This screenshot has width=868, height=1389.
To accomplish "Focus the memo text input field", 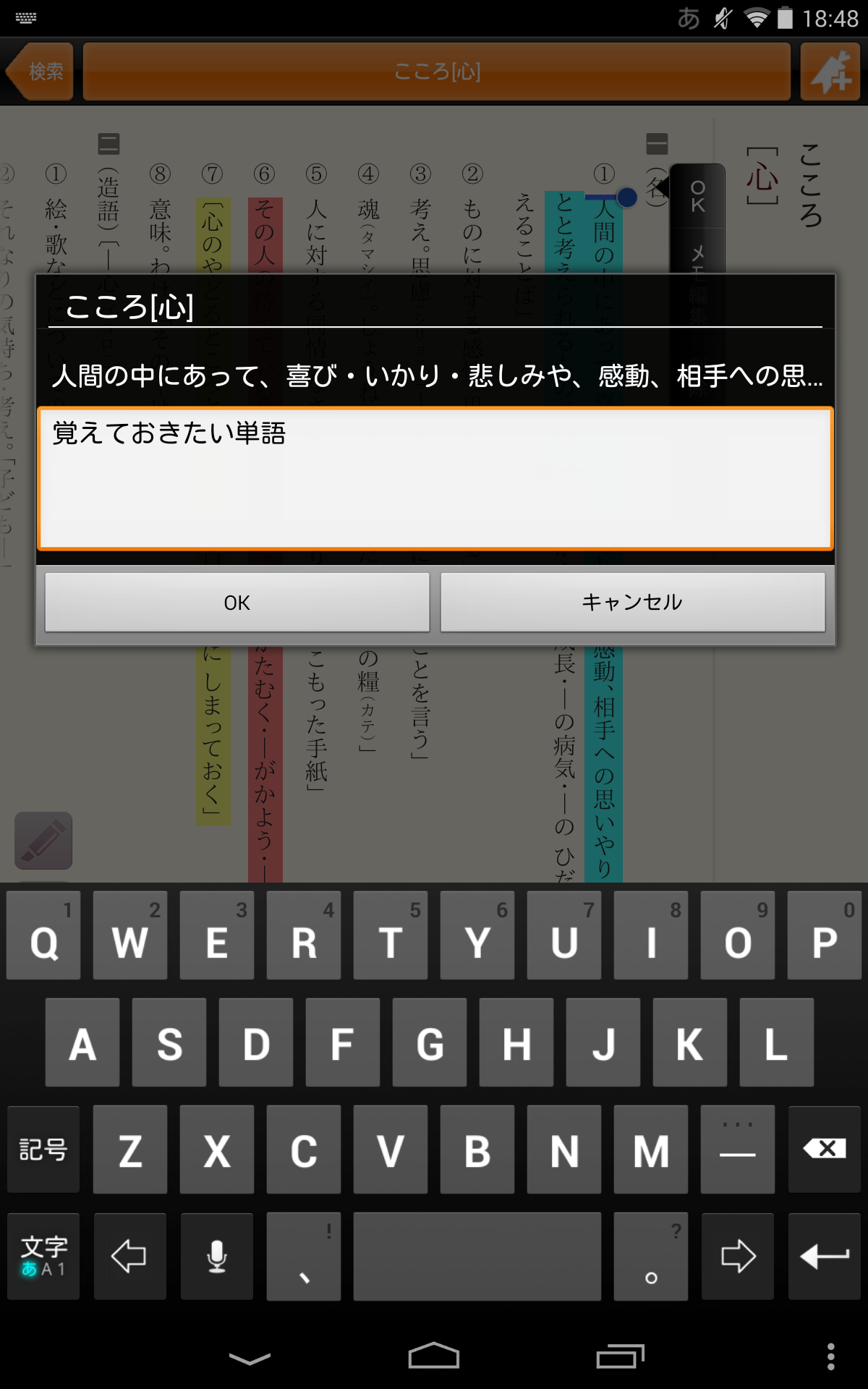I will pyautogui.click(x=435, y=478).
